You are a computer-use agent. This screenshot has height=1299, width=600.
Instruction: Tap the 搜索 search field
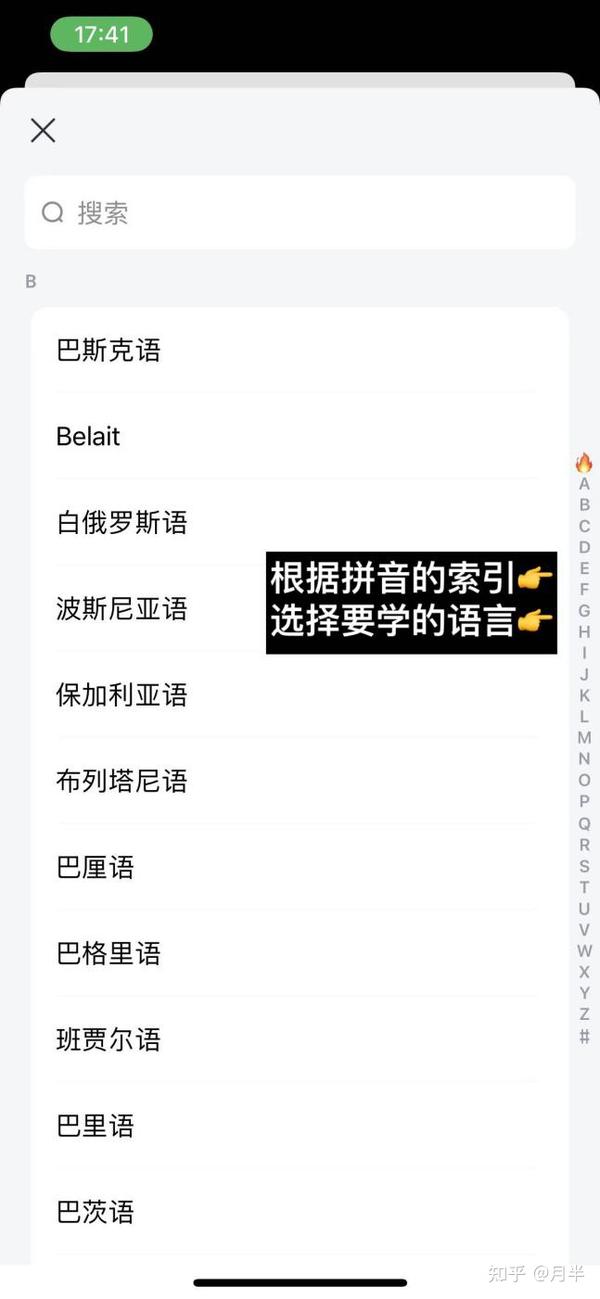coord(300,213)
